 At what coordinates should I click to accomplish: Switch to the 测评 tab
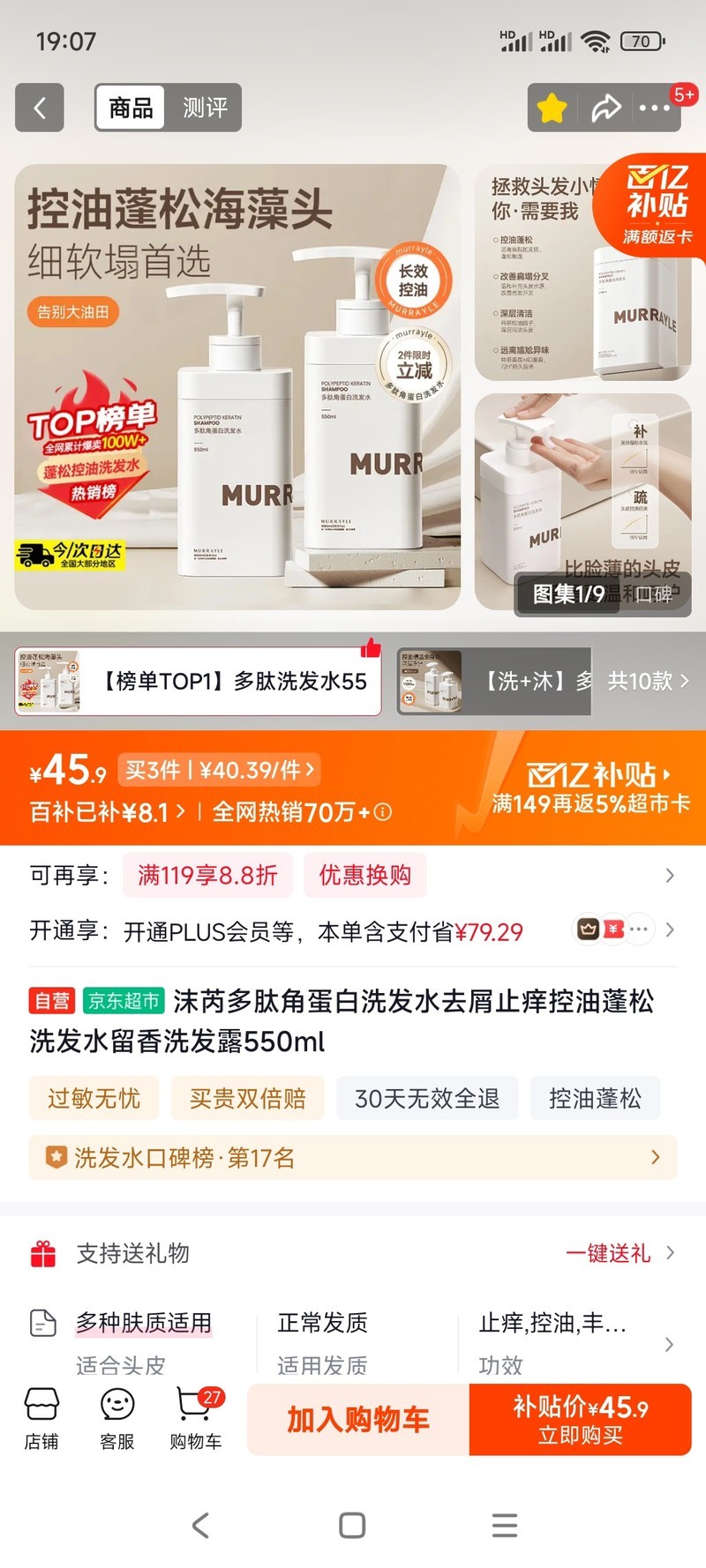pyautogui.click(x=205, y=108)
